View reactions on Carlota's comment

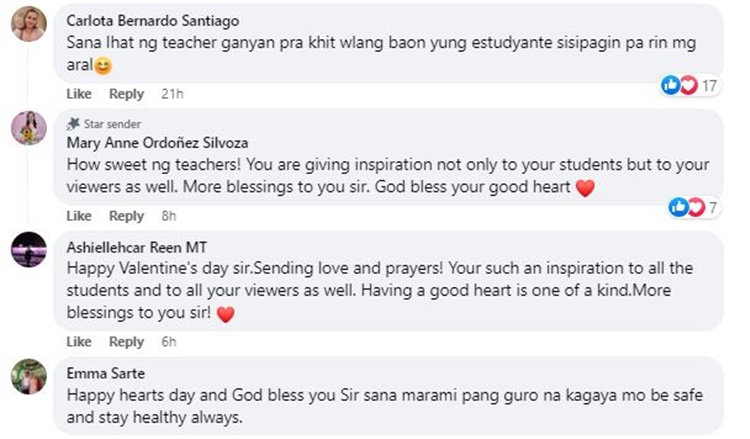pos(691,85)
